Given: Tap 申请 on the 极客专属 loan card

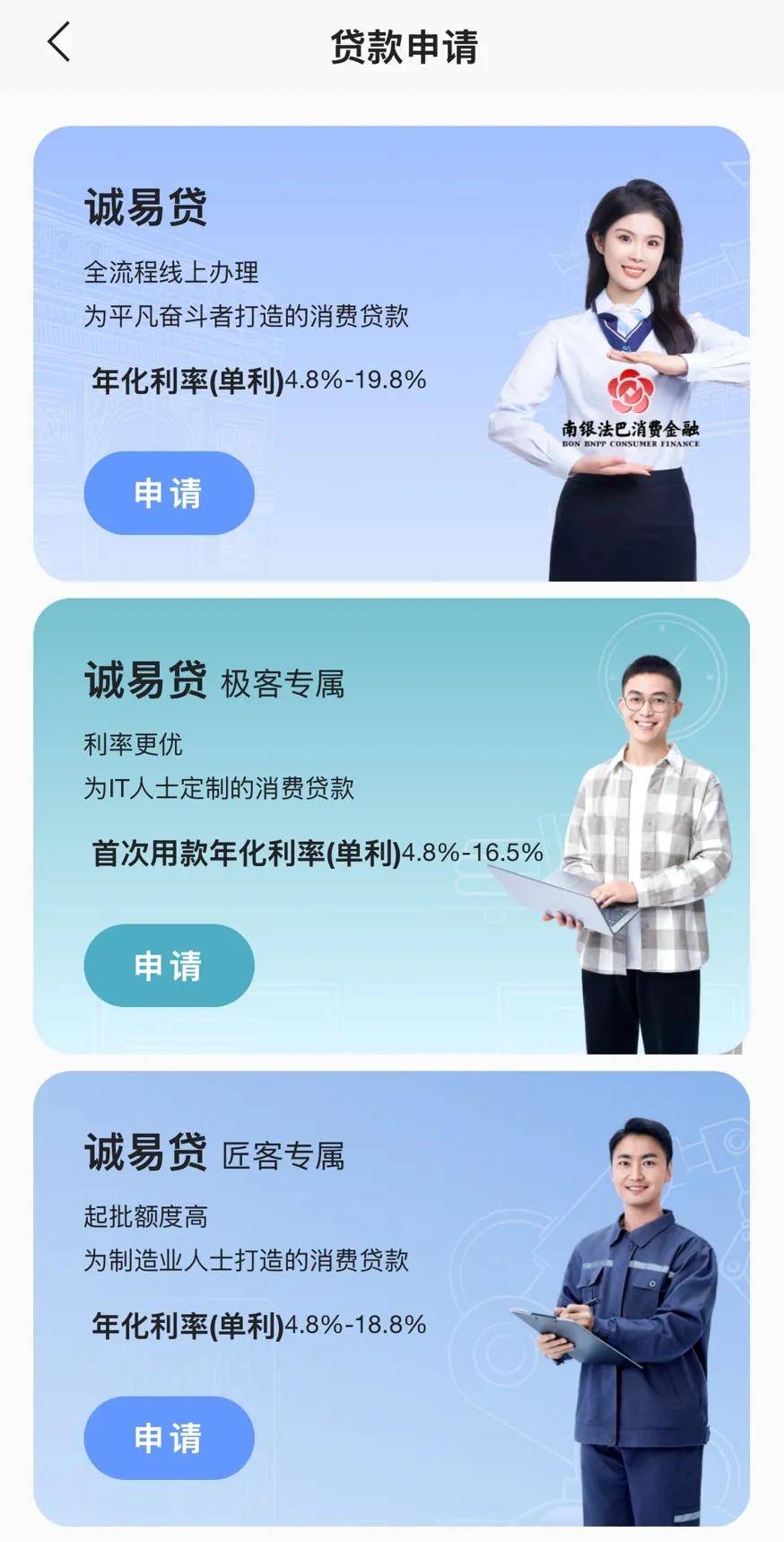Looking at the screenshot, I should coord(169,965).
